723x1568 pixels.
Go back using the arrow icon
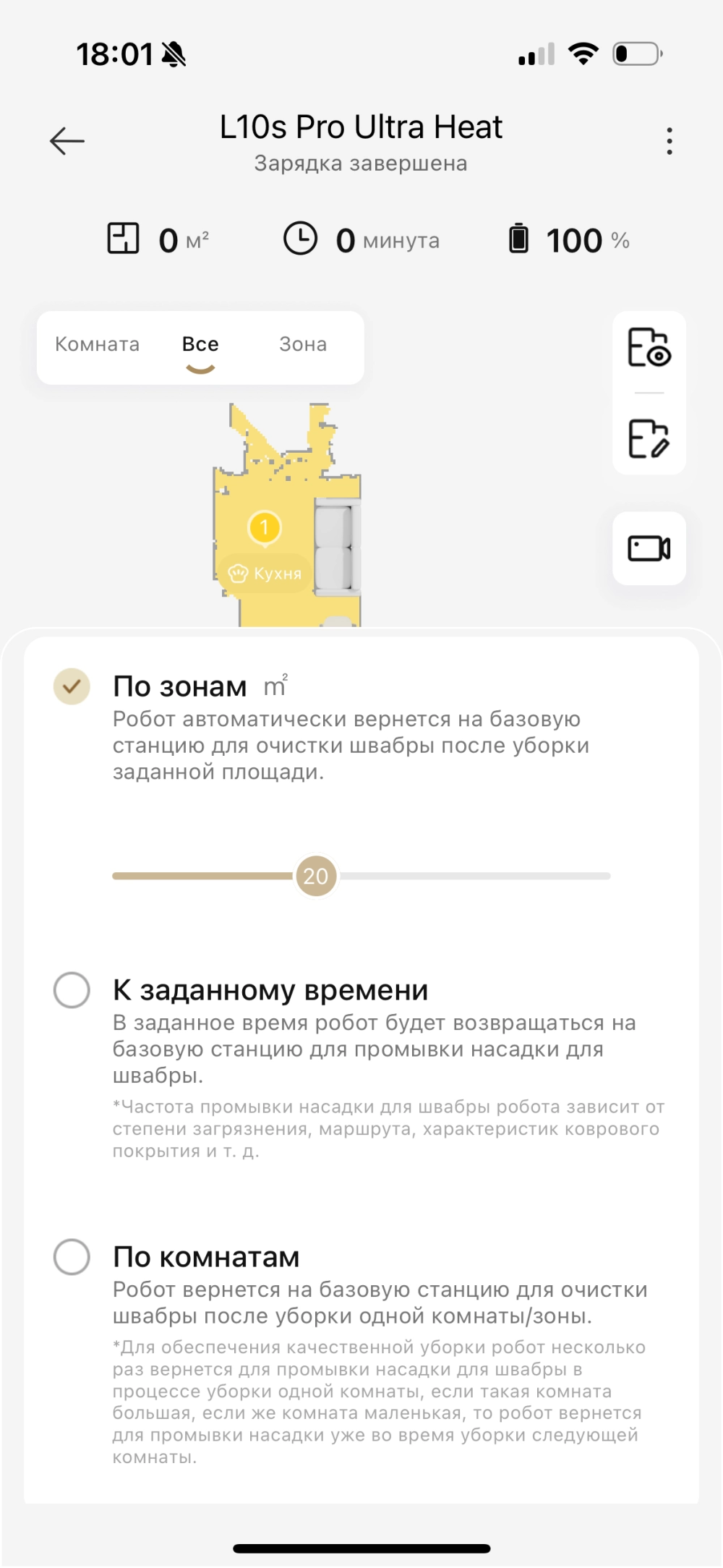67,141
